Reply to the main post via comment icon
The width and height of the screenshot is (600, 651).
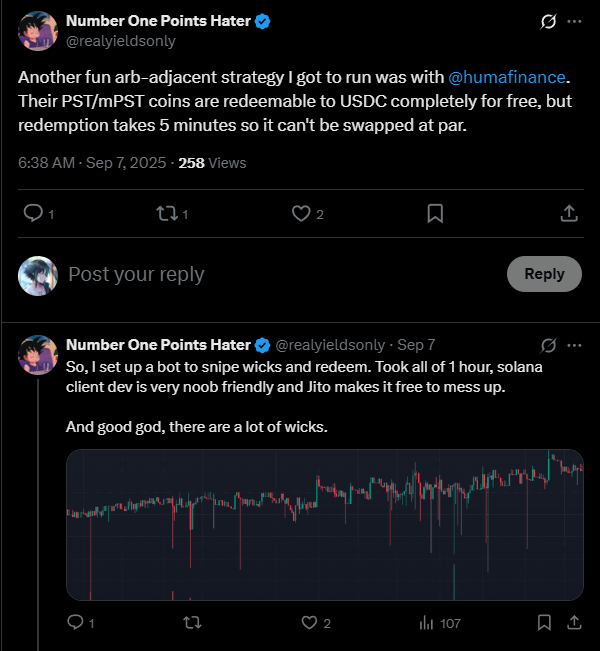point(33,213)
